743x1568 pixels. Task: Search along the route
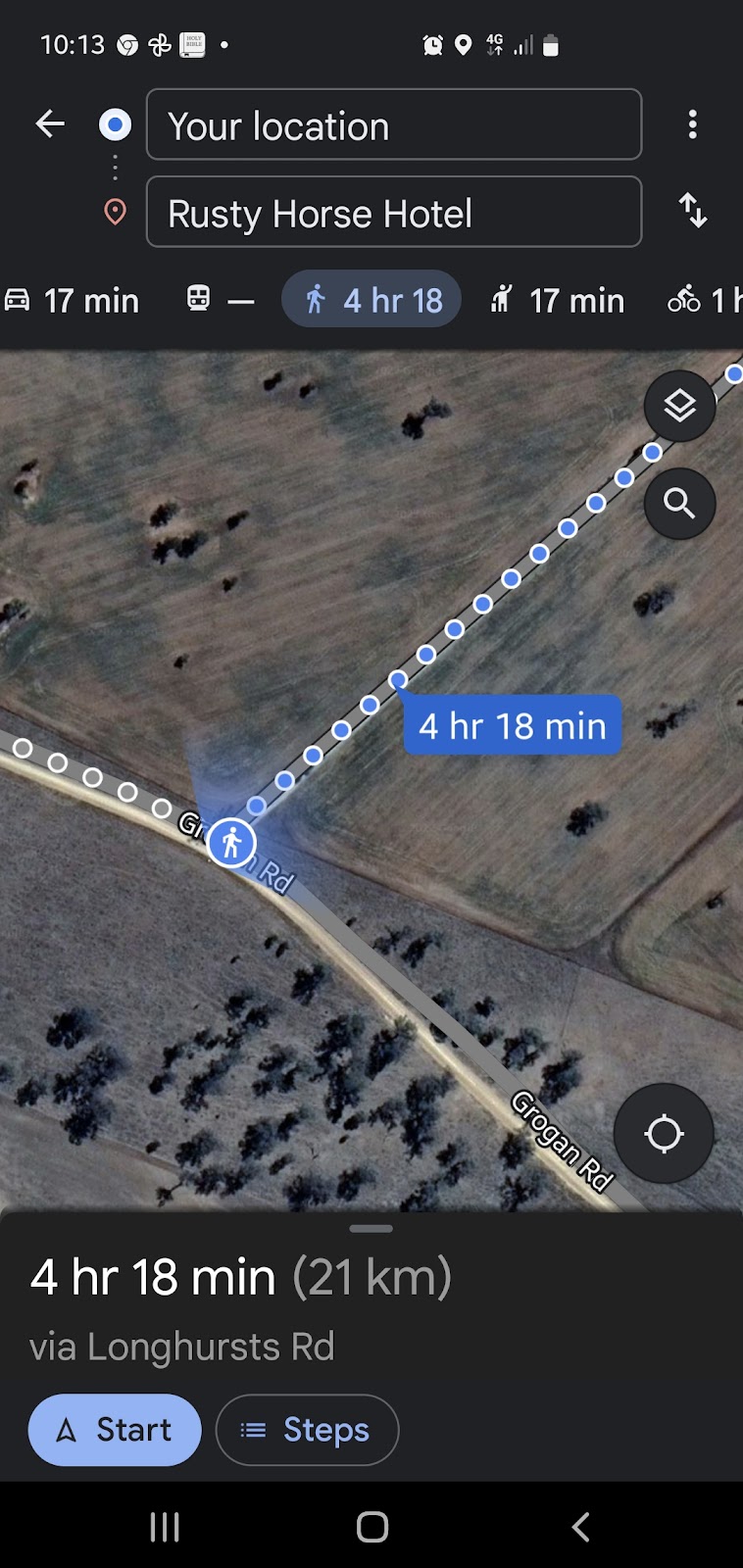(x=679, y=504)
